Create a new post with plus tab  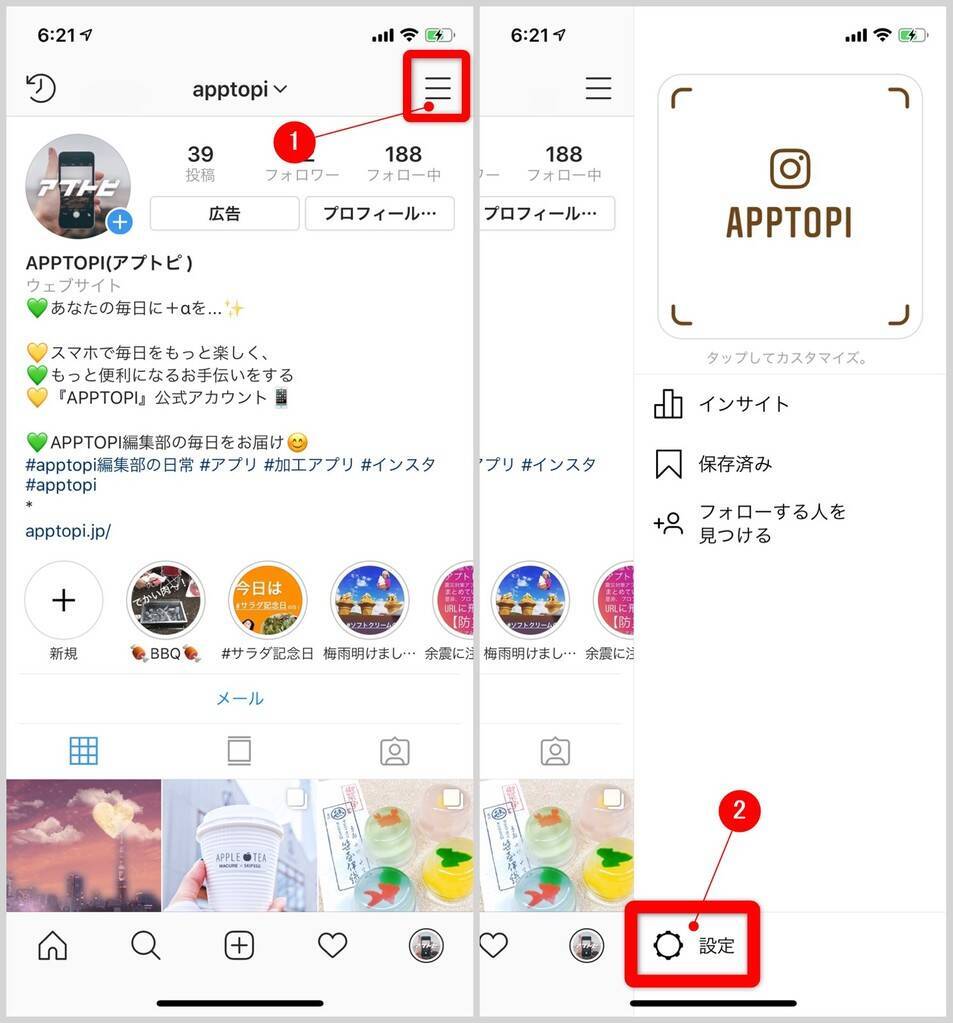coord(239,945)
